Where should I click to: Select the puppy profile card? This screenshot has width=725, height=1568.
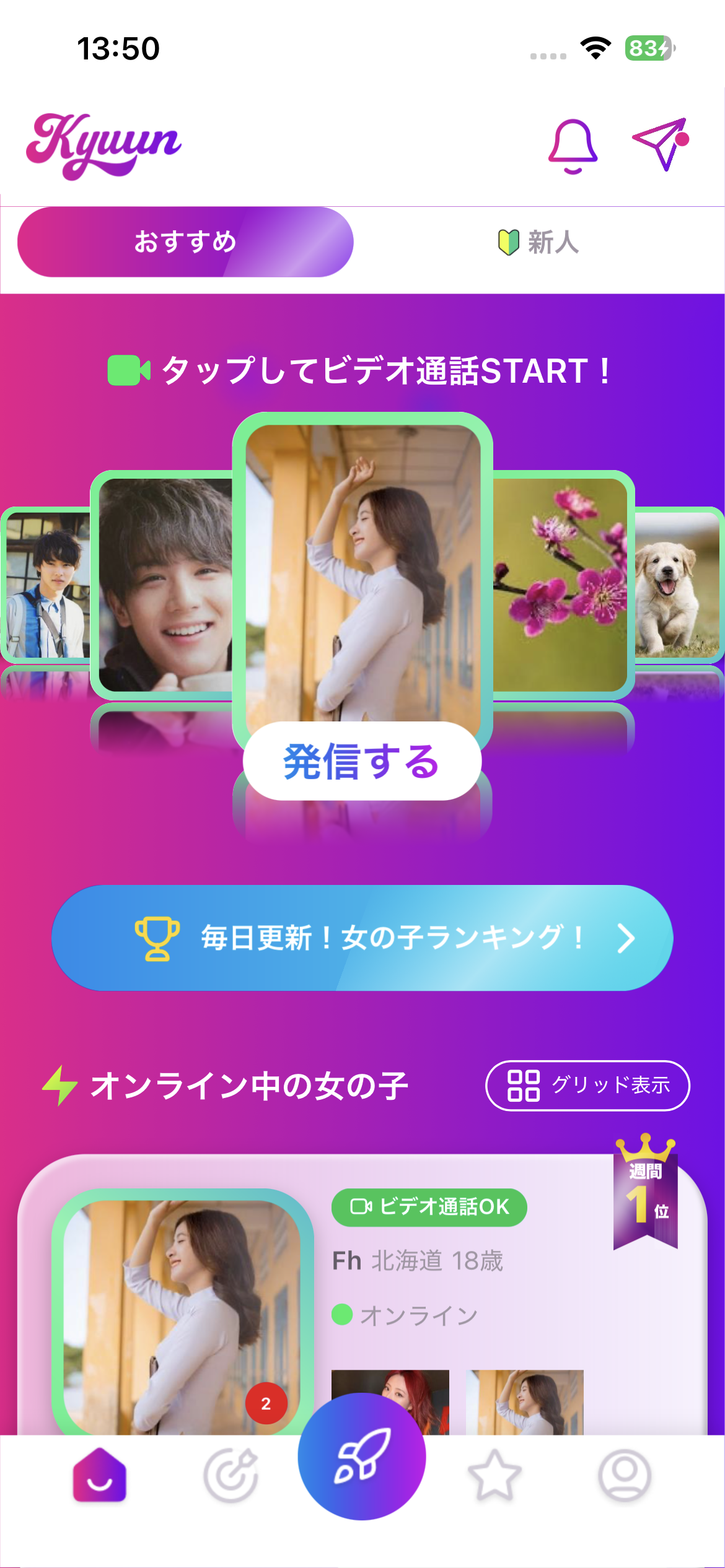[677, 585]
